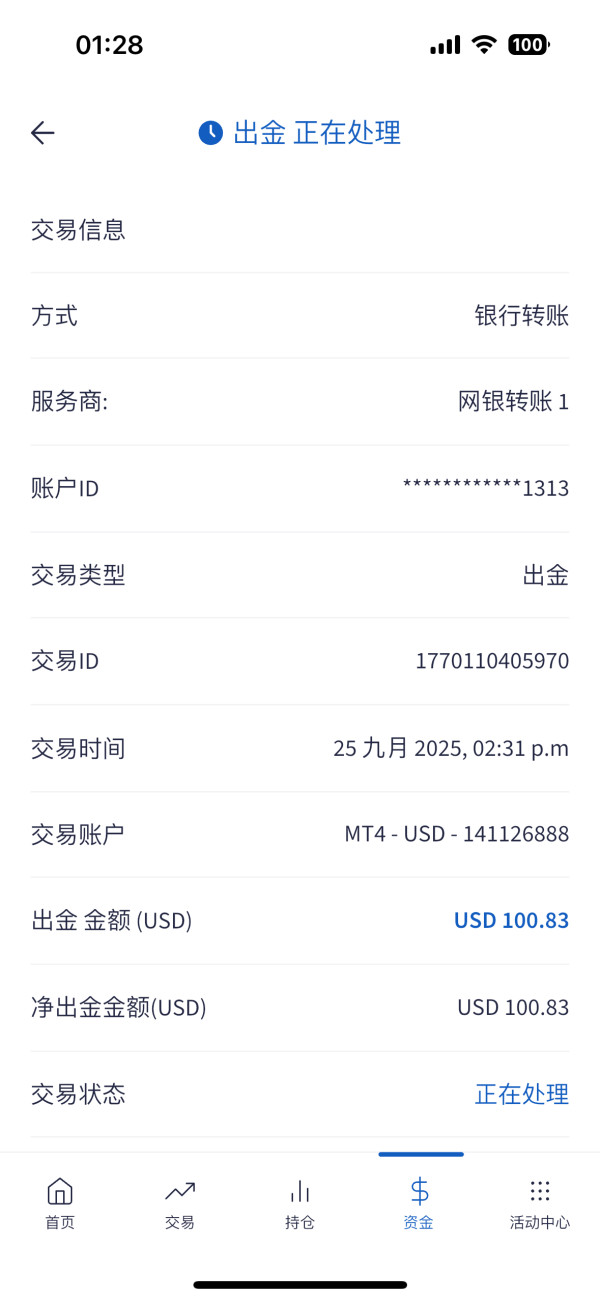The image size is (600, 1301).
Task: Open the 交易 tab
Action: coord(180,1202)
